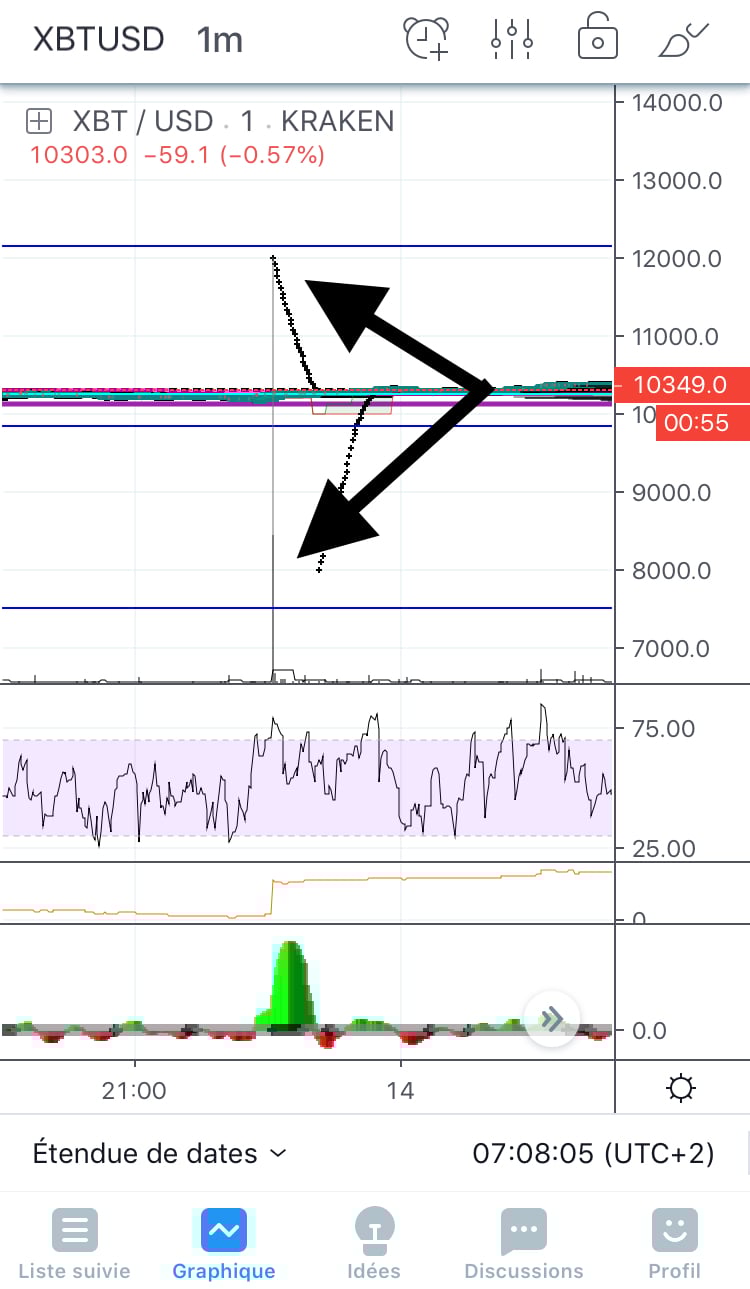Screen dimensions: 750x1289
Task: Open the Discussions tab
Action: (x=524, y=1245)
